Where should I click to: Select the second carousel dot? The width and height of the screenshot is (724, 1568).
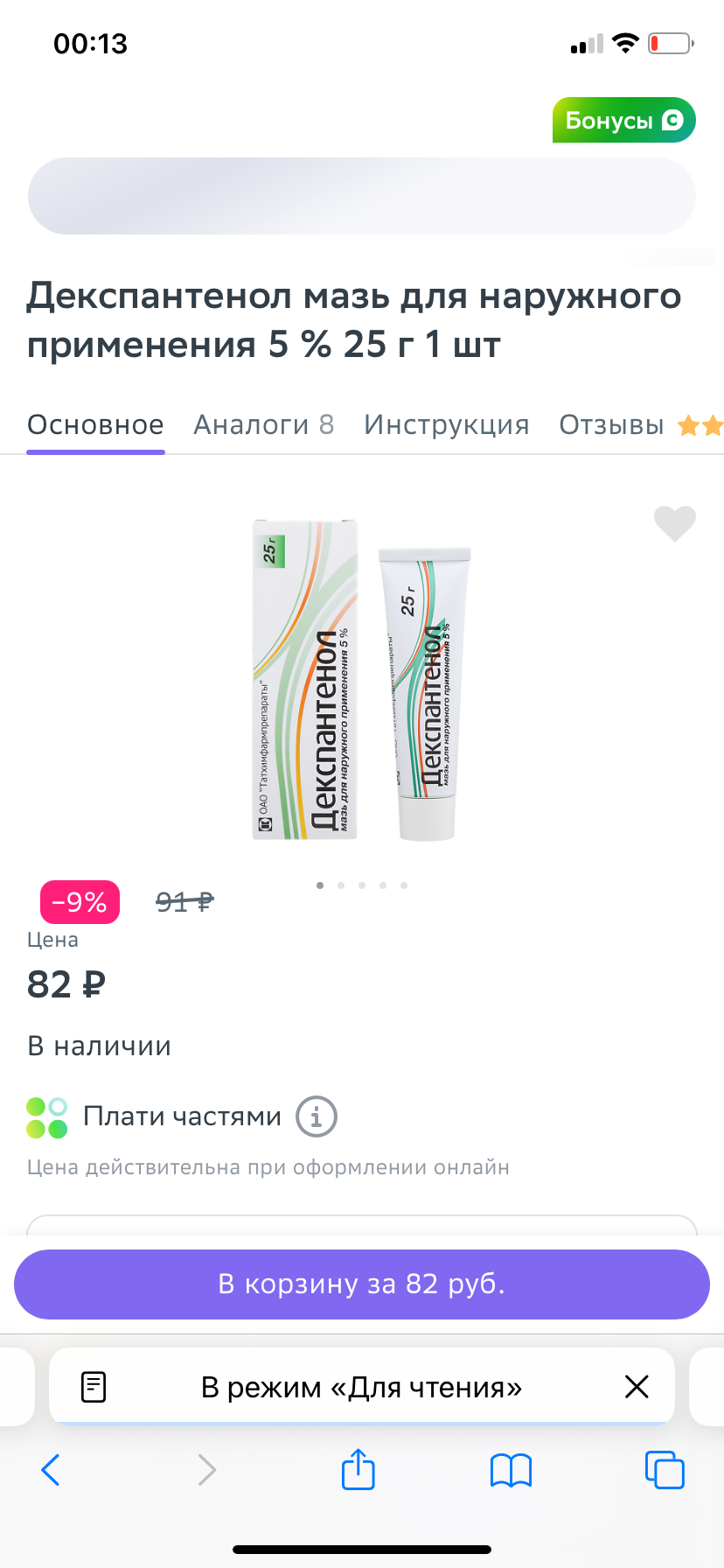point(341,885)
